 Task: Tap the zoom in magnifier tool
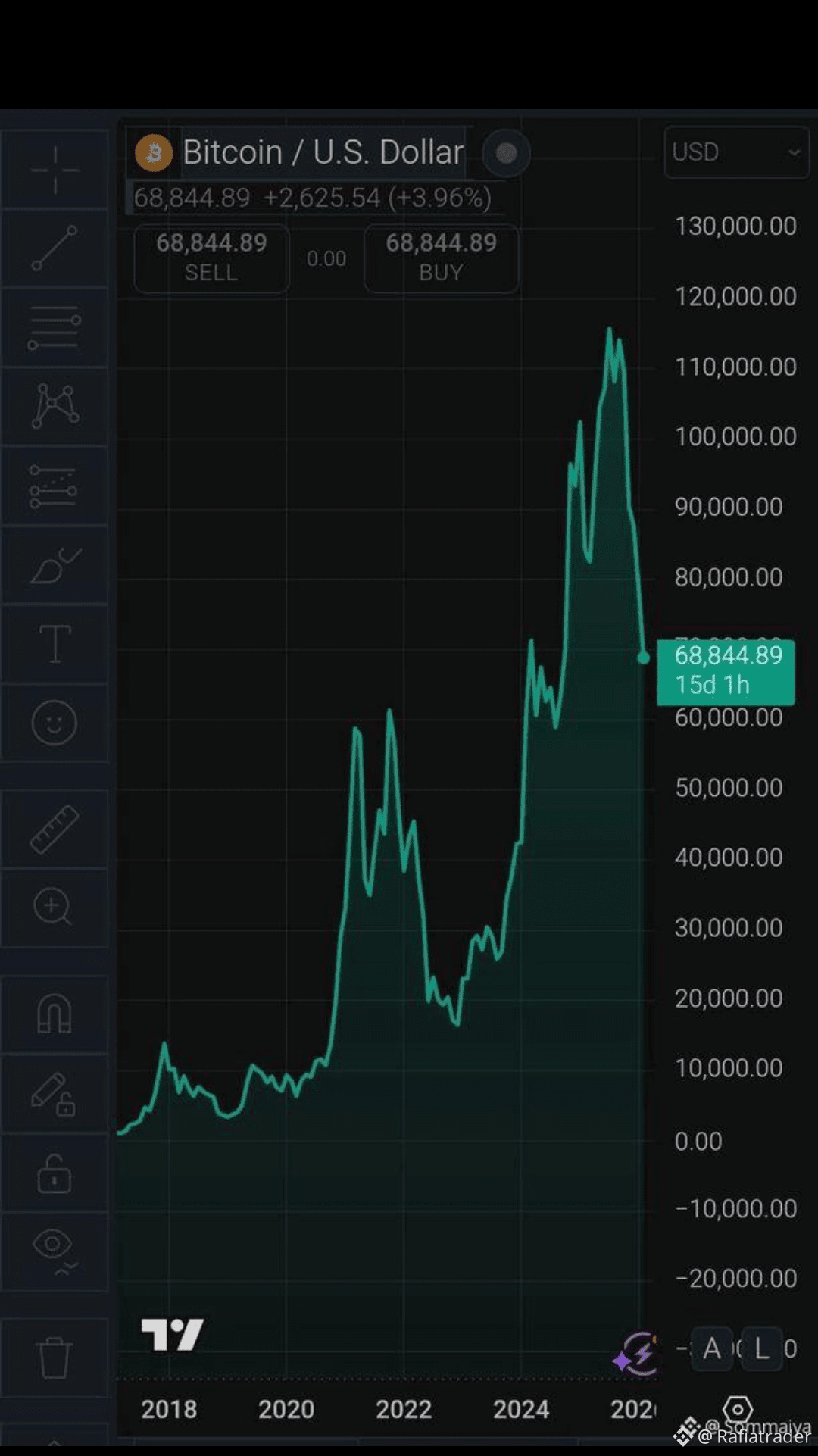(55, 908)
